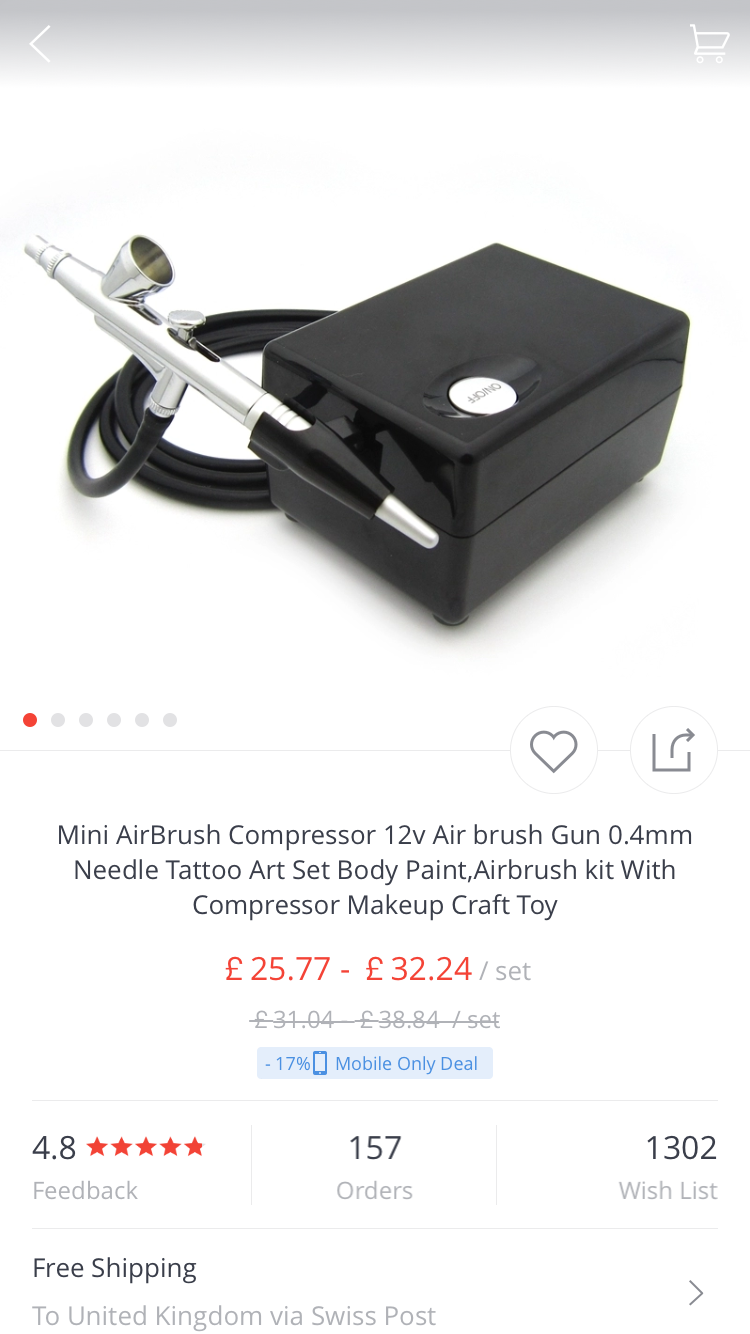Screen dimensions: 750x1334
Task: Open Free Shipping details row
Action: click(x=375, y=1291)
